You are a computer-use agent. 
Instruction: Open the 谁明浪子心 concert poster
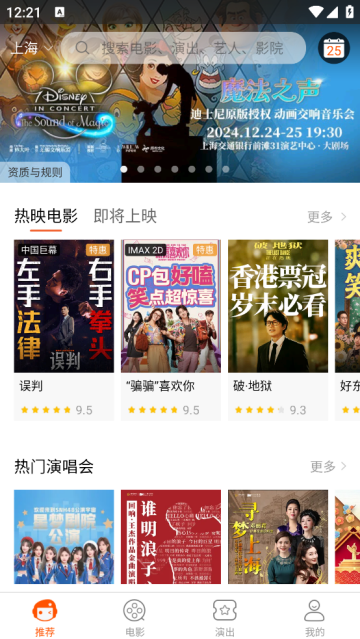[x=171, y=537]
